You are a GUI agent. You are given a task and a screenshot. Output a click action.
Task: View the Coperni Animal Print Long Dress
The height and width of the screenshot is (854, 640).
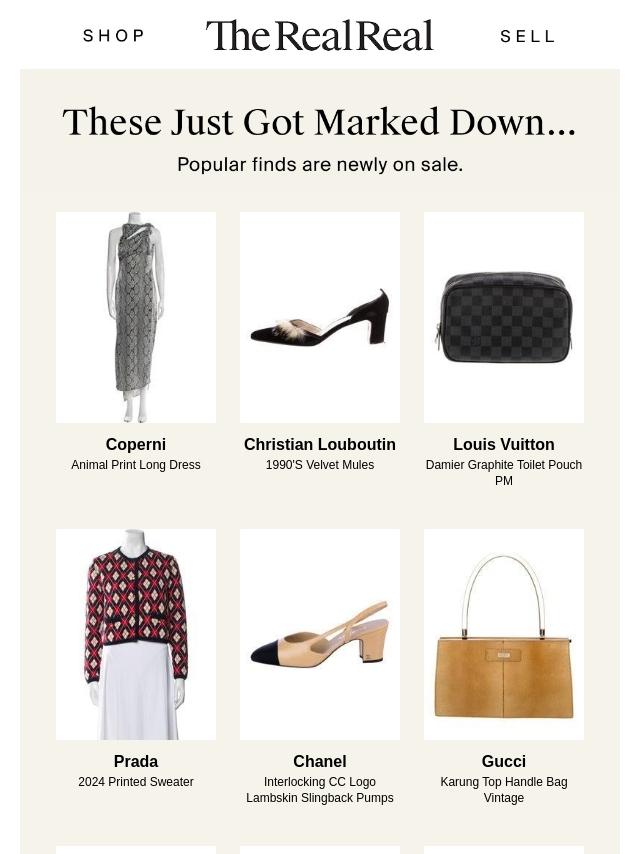(136, 317)
